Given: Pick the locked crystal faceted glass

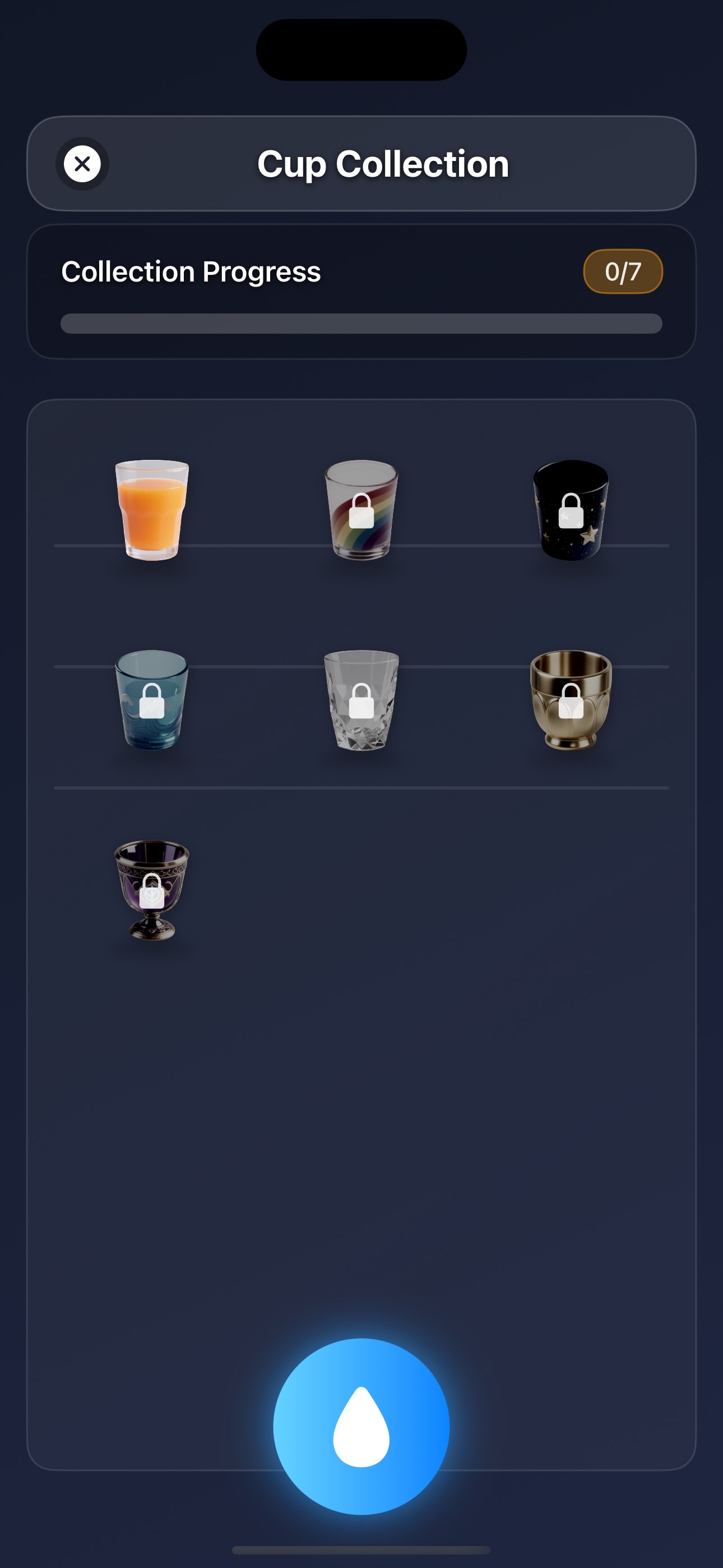Looking at the screenshot, I should click(x=361, y=700).
